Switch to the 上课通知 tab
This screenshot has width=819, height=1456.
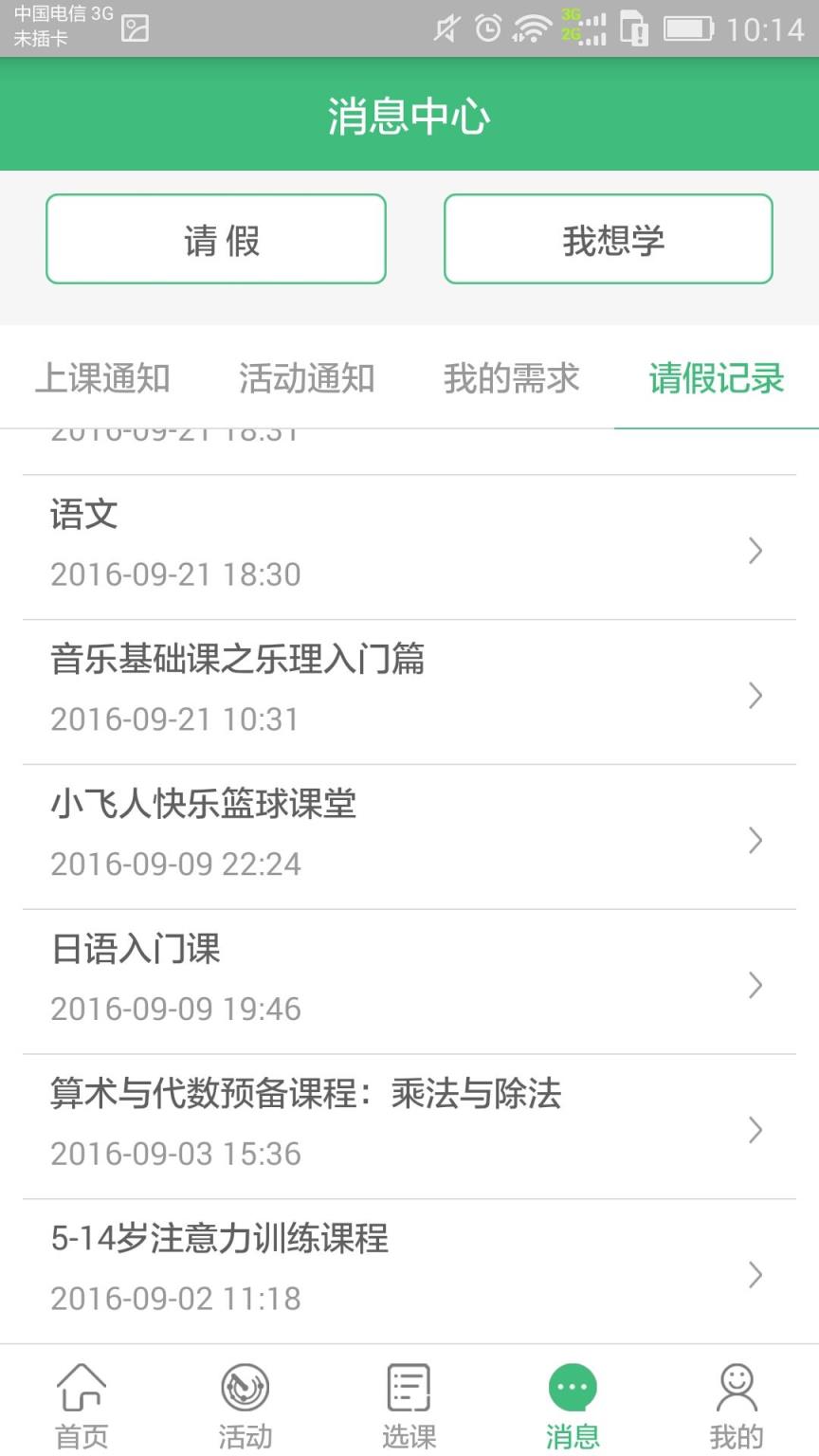tap(101, 377)
